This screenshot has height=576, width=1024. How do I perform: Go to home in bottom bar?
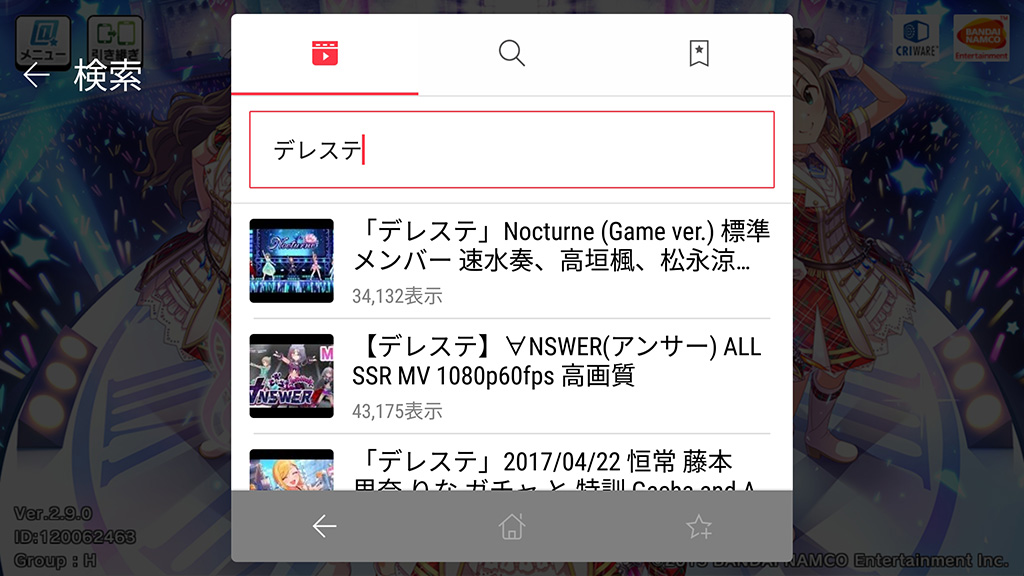coord(511,526)
